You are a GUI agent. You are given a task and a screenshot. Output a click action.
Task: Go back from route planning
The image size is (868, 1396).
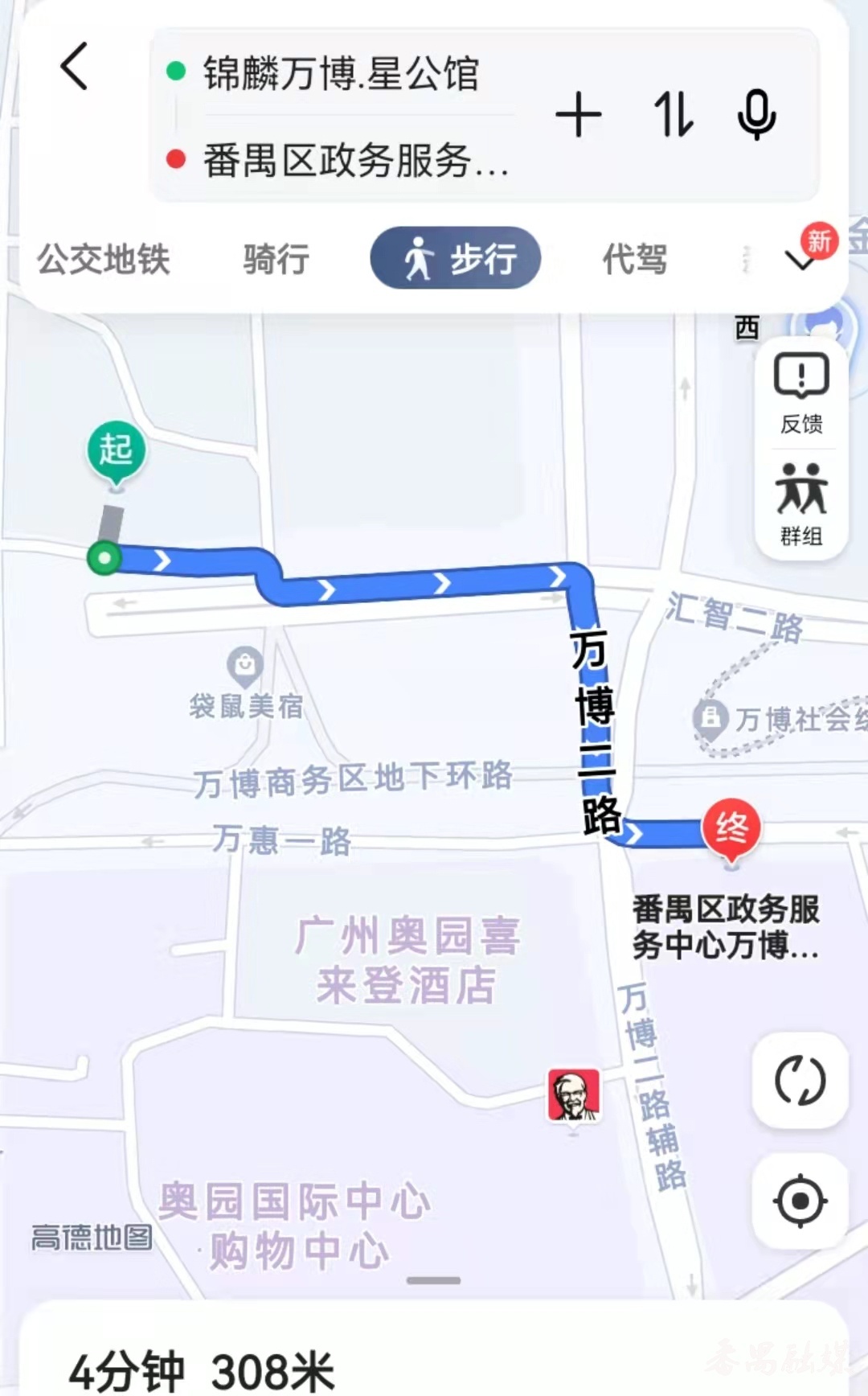click(74, 67)
